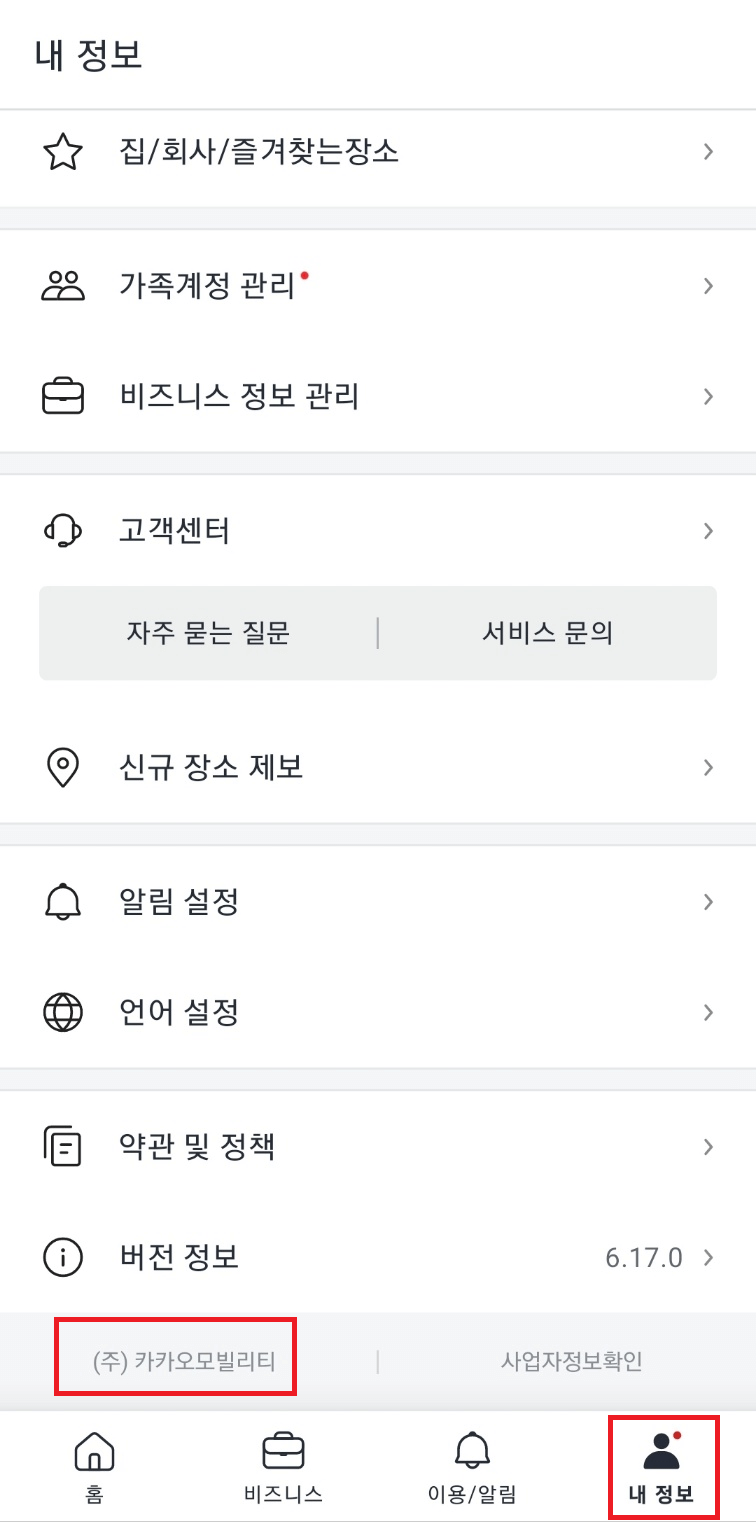Tap the info icon next to 버전 정보
Viewport: 756px width, 1522px height.
[63, 1257]
